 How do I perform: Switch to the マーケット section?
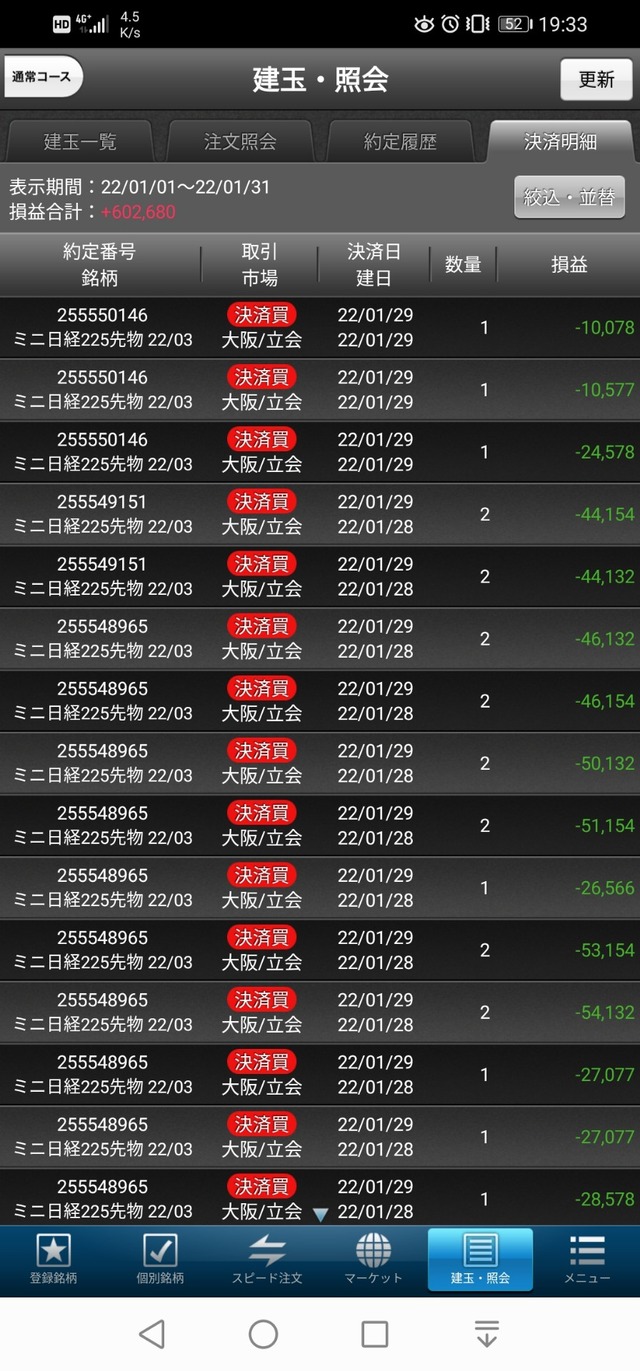pyautogui.click(x=373, y=1259)
